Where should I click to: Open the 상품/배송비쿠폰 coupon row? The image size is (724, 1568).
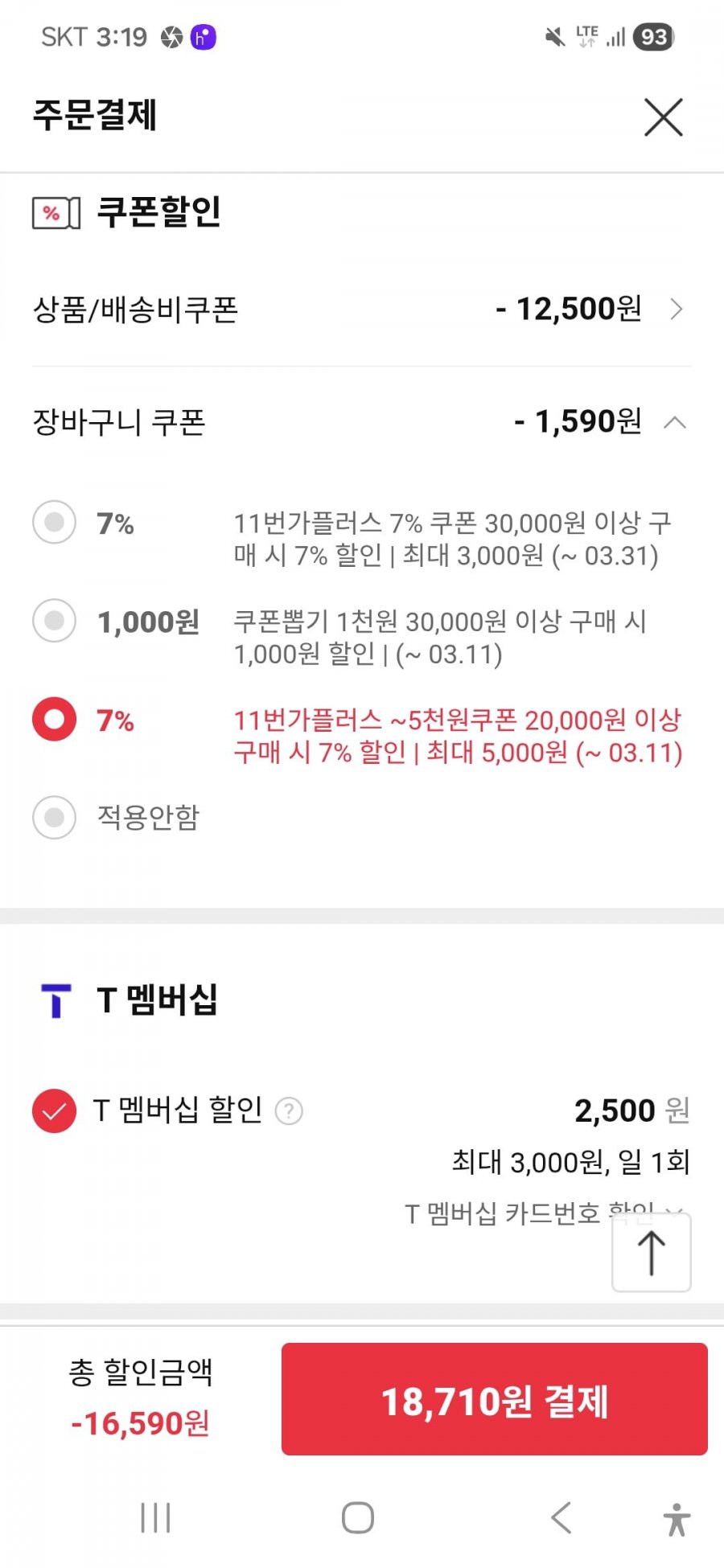point(362,309)
